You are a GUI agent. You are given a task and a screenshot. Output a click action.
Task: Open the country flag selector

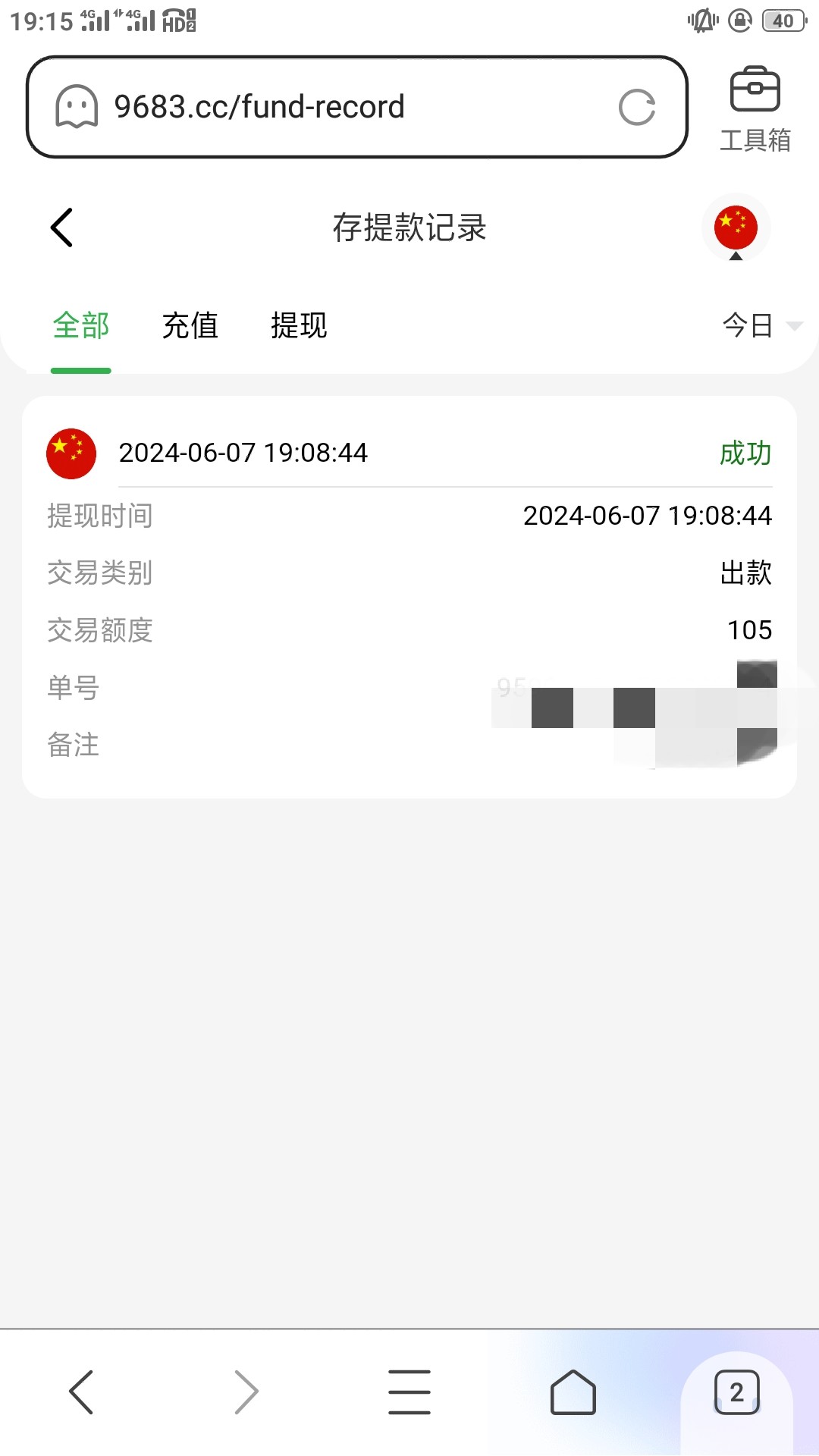click(x=736, y=227)
